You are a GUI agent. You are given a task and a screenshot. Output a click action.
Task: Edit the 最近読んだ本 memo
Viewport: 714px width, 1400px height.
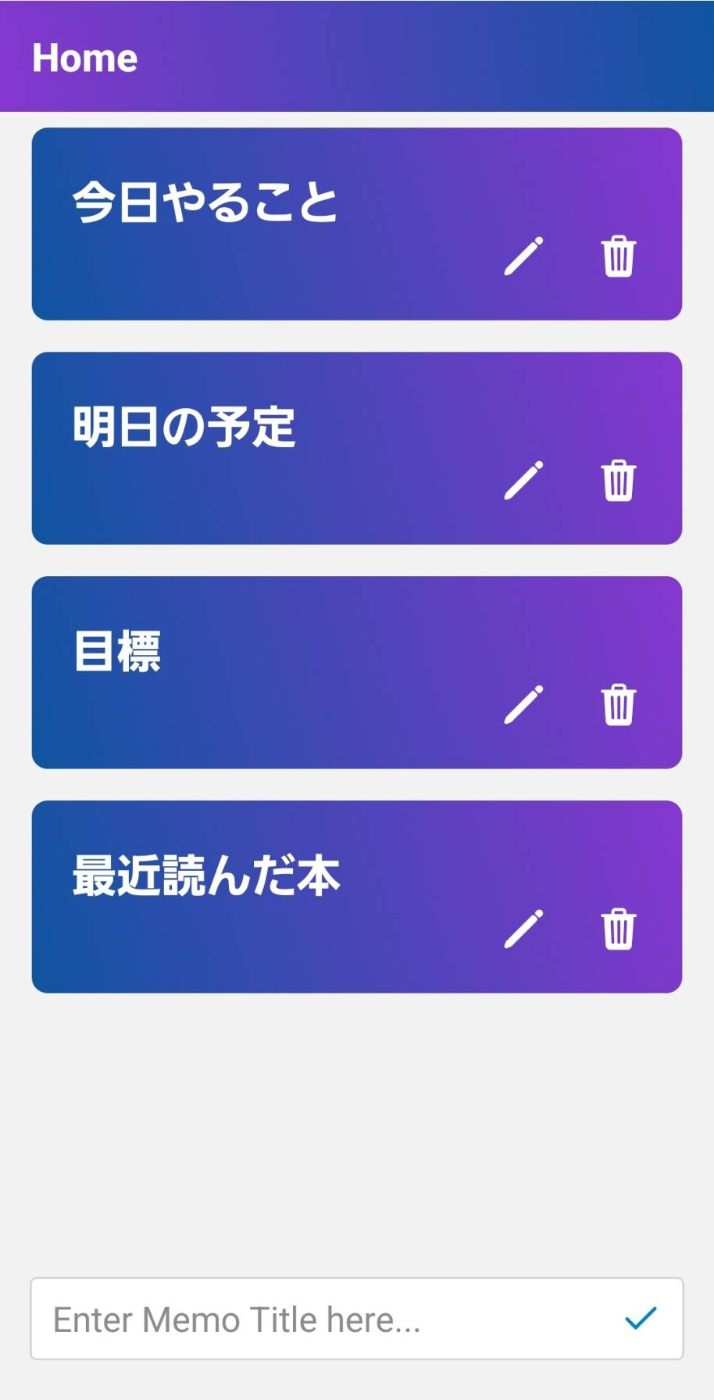(x=523, y=929)
